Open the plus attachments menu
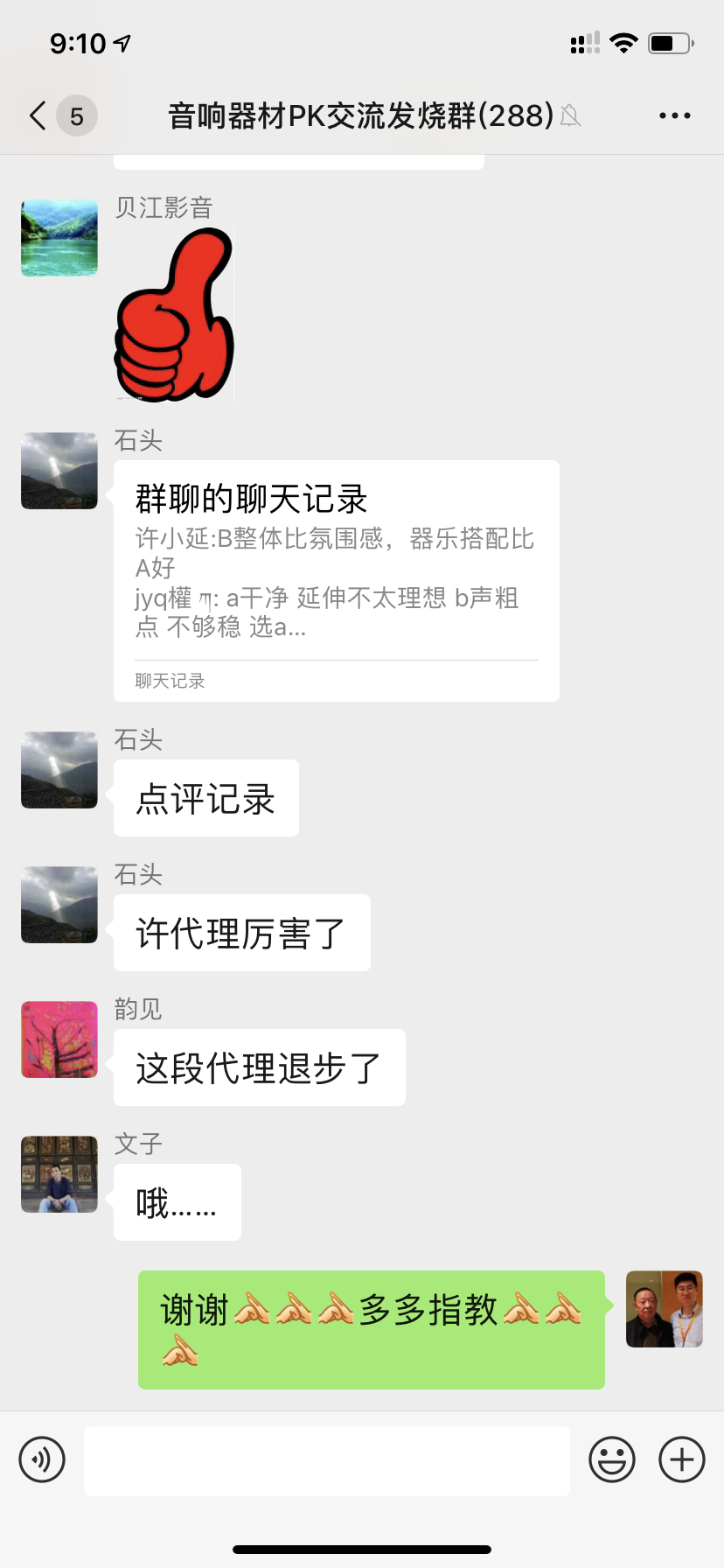 coord(681,1459)
